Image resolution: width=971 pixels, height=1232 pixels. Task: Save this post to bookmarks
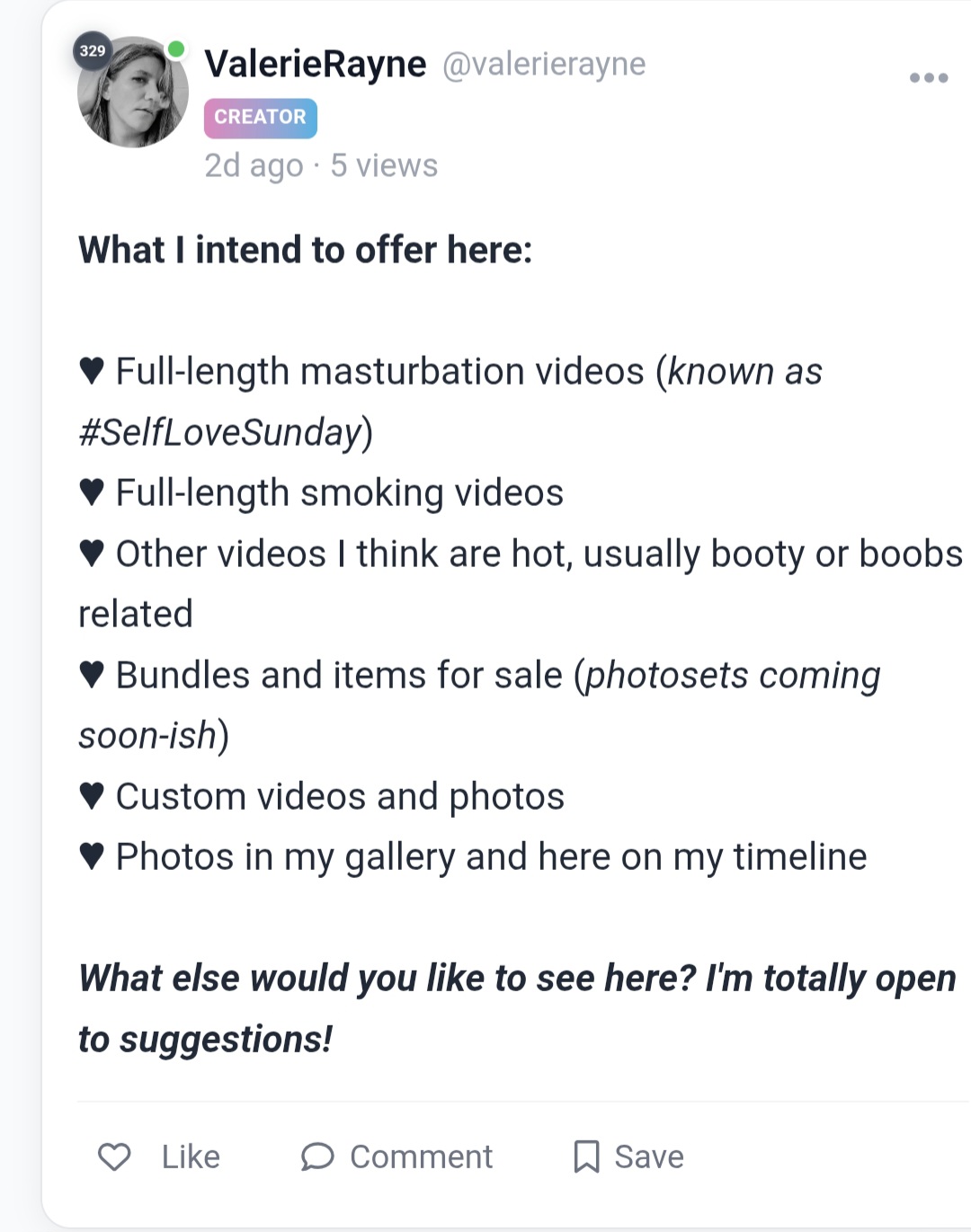[628, 1157]
